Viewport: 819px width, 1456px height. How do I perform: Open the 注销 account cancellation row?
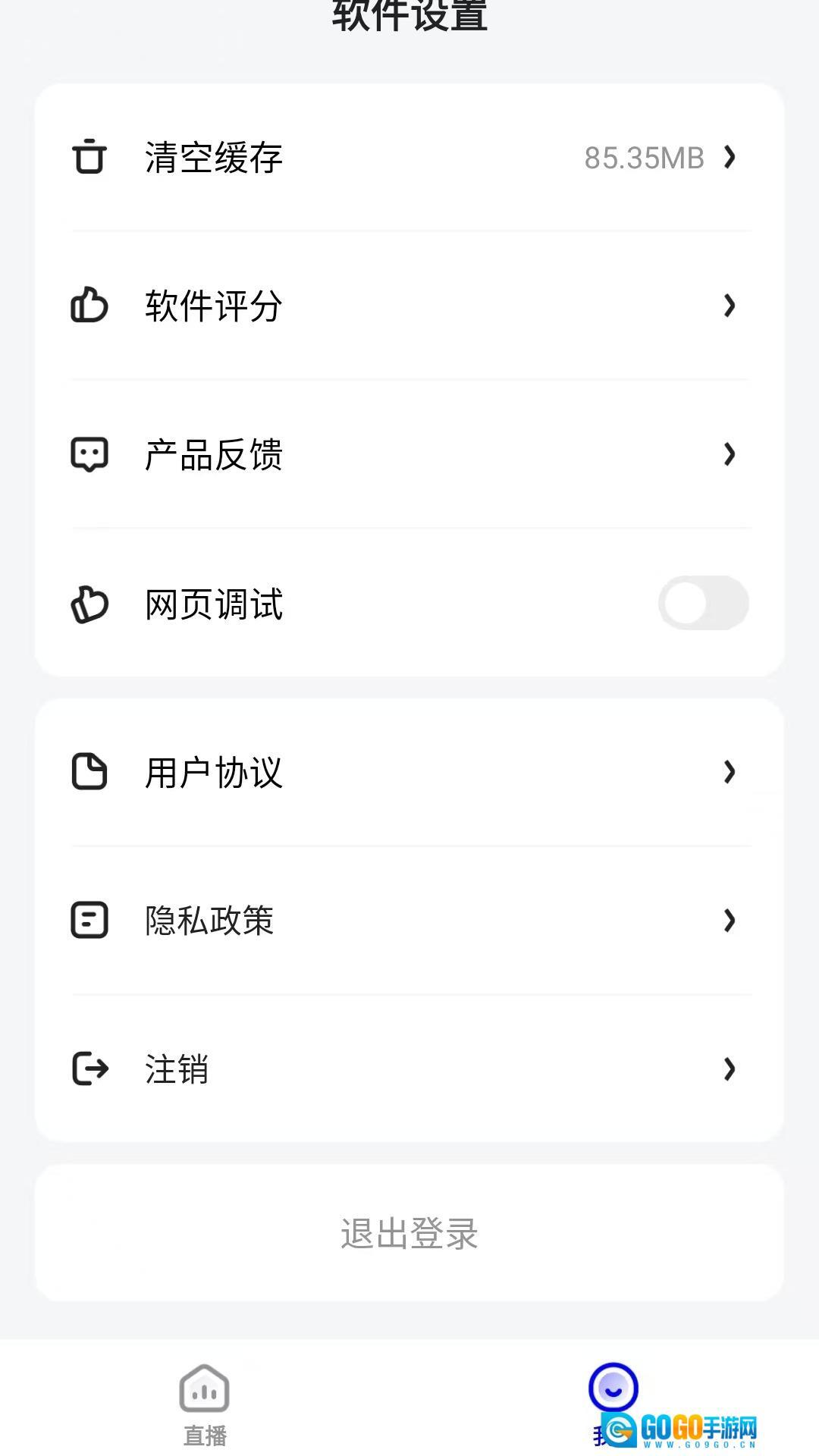tap(409, 1069)
